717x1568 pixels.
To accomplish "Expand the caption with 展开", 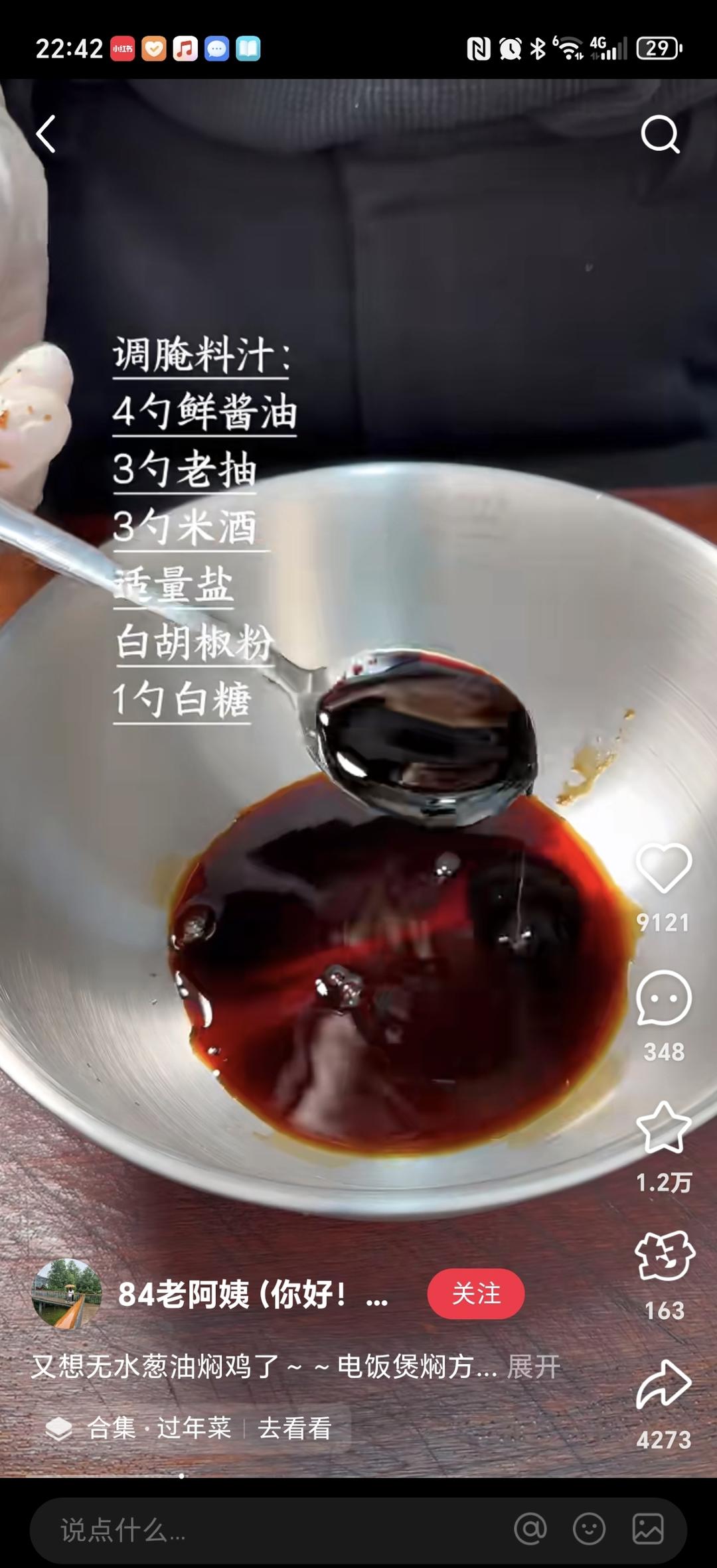I will pyautogui.click(x=534, y=1366).
